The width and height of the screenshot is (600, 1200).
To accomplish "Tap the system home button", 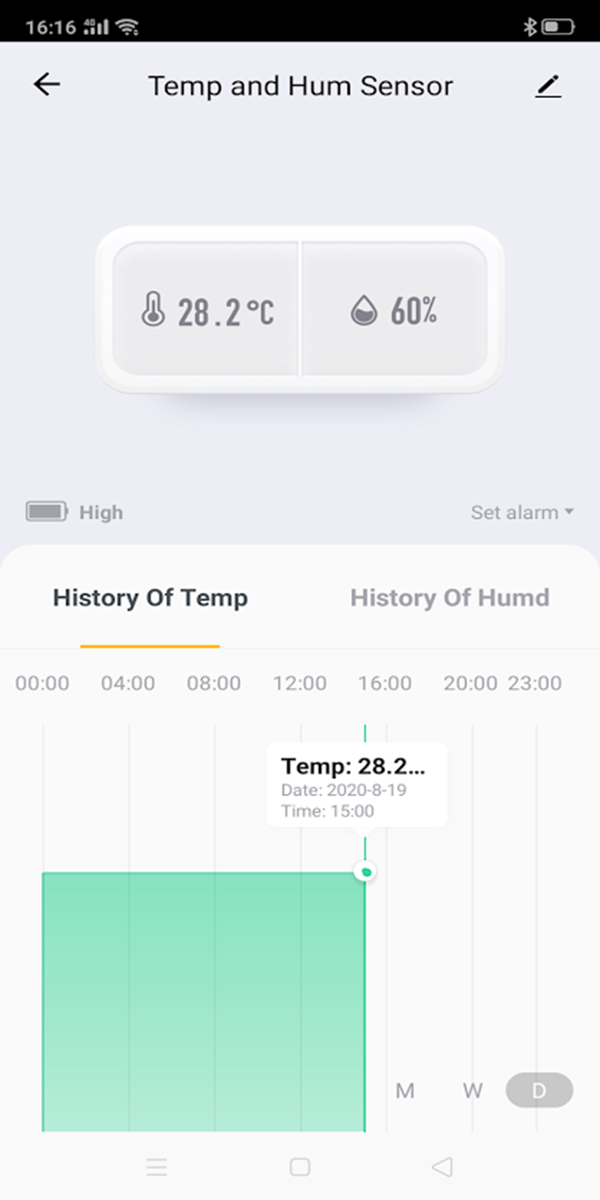I will tap(299, 1166).
